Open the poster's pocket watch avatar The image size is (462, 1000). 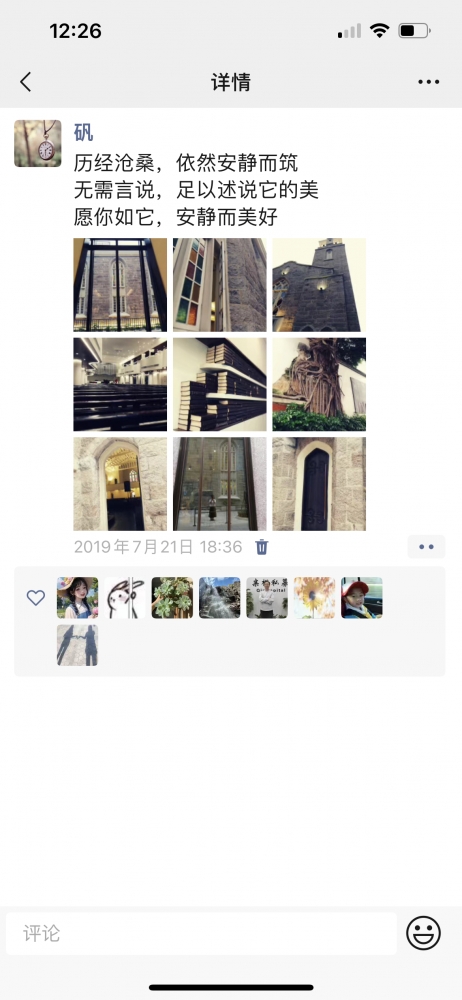coord(38,143)
